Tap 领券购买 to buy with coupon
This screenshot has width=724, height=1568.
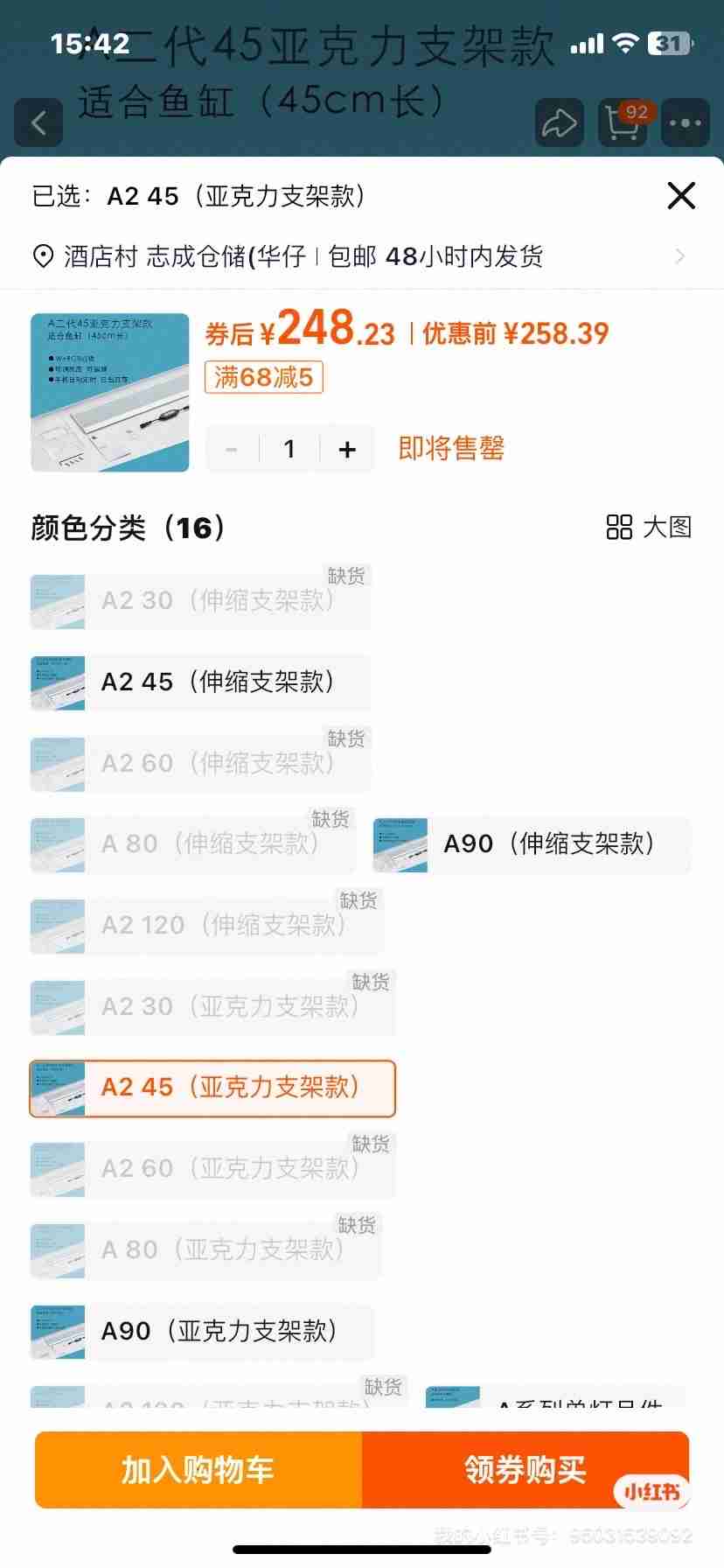525,1470
